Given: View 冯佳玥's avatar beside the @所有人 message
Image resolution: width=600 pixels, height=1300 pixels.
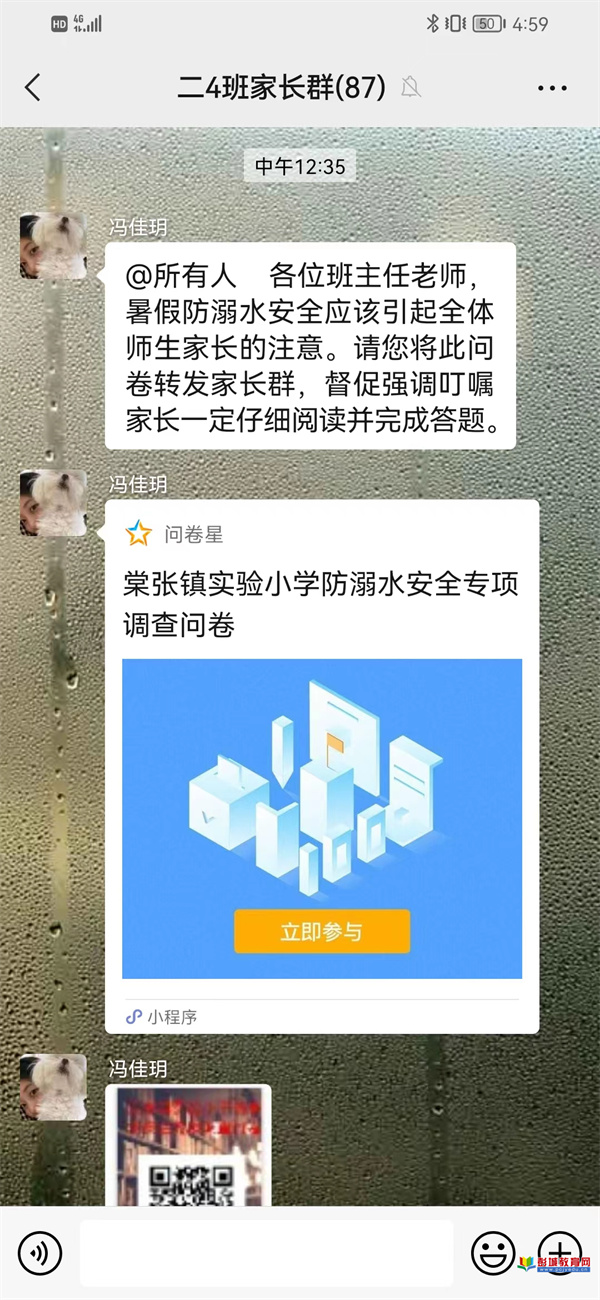Looking at the screenshot, I should pyautogui.click(x=52, y=245).
